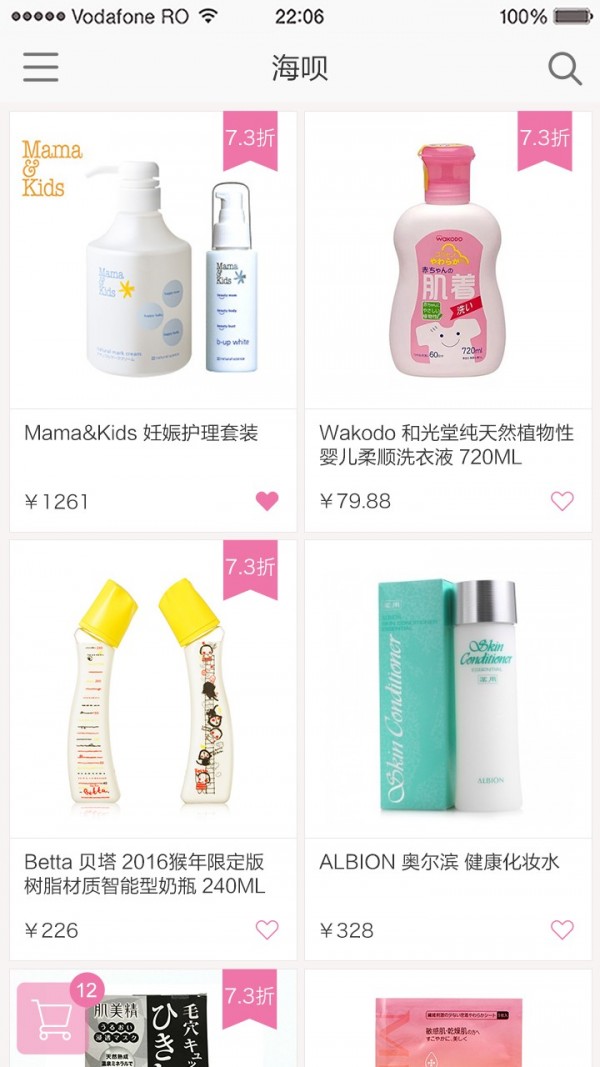Like the Wakodo 洗衣液 720ML product
Image resolution: width=600 pixels, height=1067 pixels.
coord(562,501)
